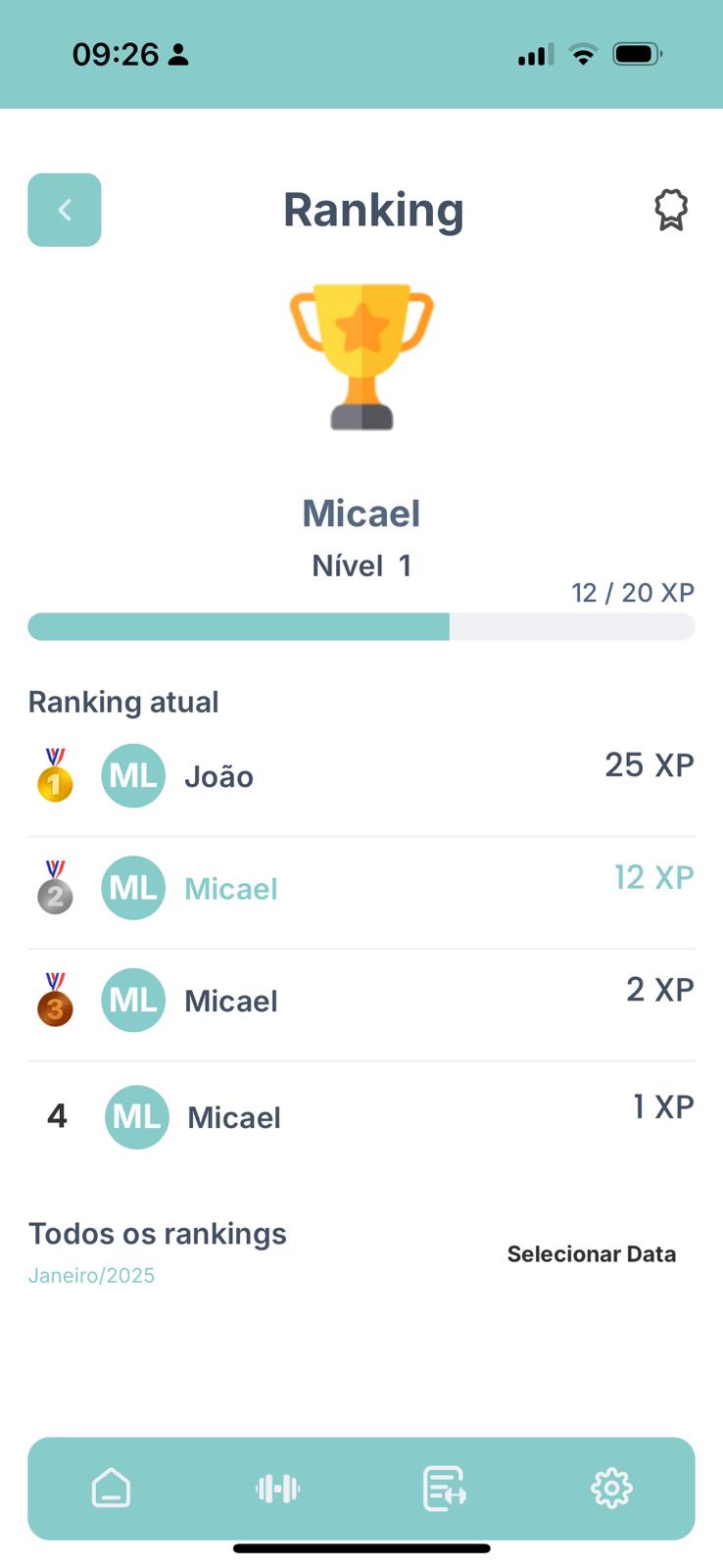Open the settings gear tab

pos(612,1489)
